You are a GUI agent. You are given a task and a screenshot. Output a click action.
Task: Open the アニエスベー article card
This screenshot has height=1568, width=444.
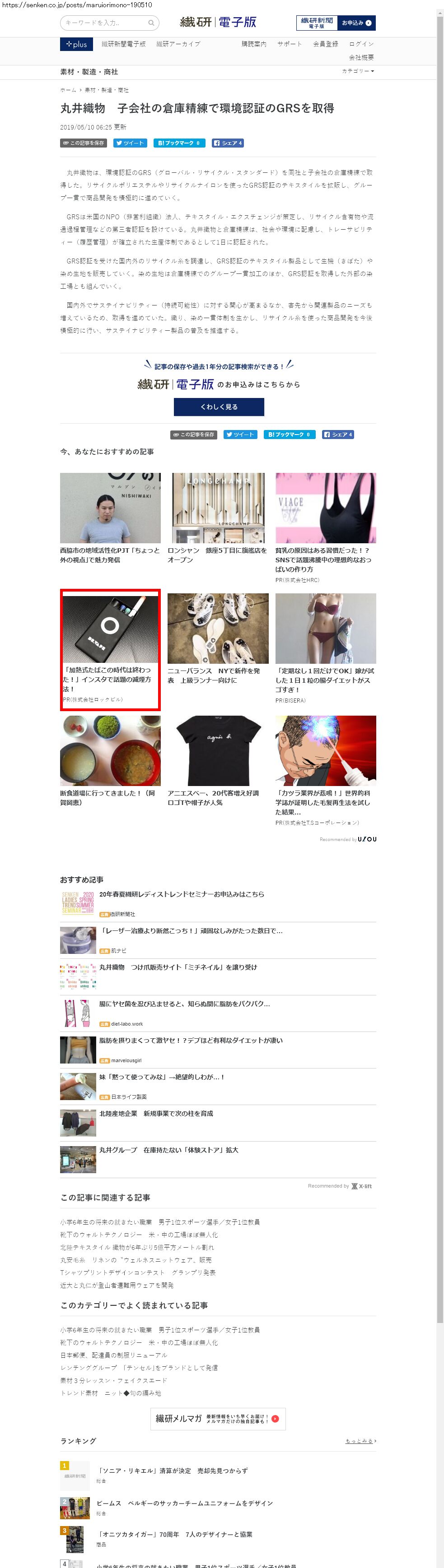[x=217, y=762]
